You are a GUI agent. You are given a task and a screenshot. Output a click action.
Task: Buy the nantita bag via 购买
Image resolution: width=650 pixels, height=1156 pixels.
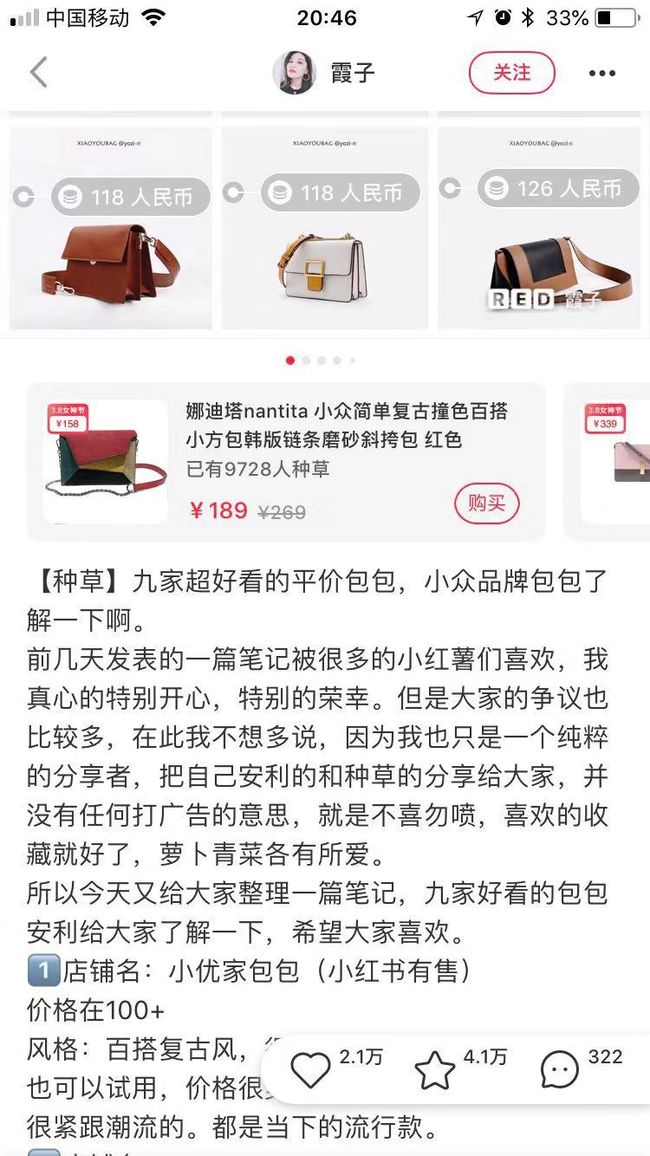[x=486, y=504]
